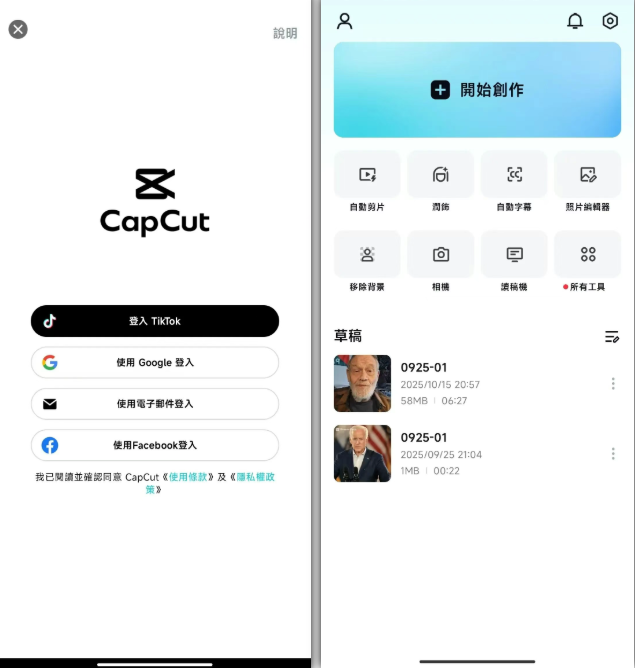Image resolution: width=635 pixels, height=668 pixels.
Task: Sign in using email (電子郵件)
Action: pos(155,404)
